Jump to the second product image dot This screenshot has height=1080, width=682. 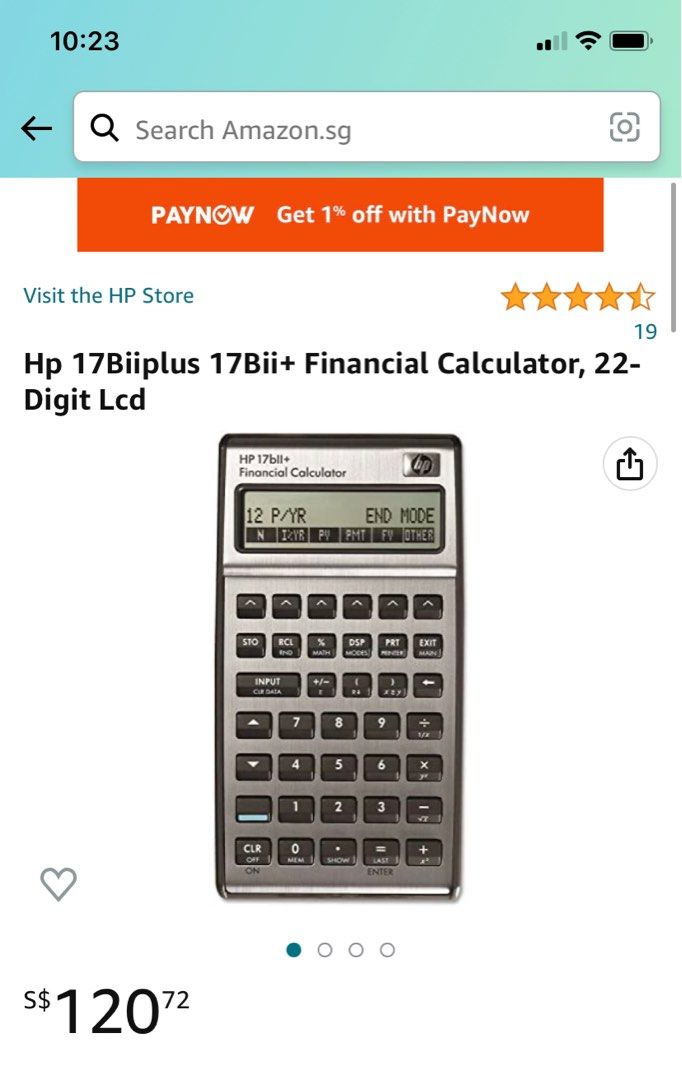coord(325,950)
